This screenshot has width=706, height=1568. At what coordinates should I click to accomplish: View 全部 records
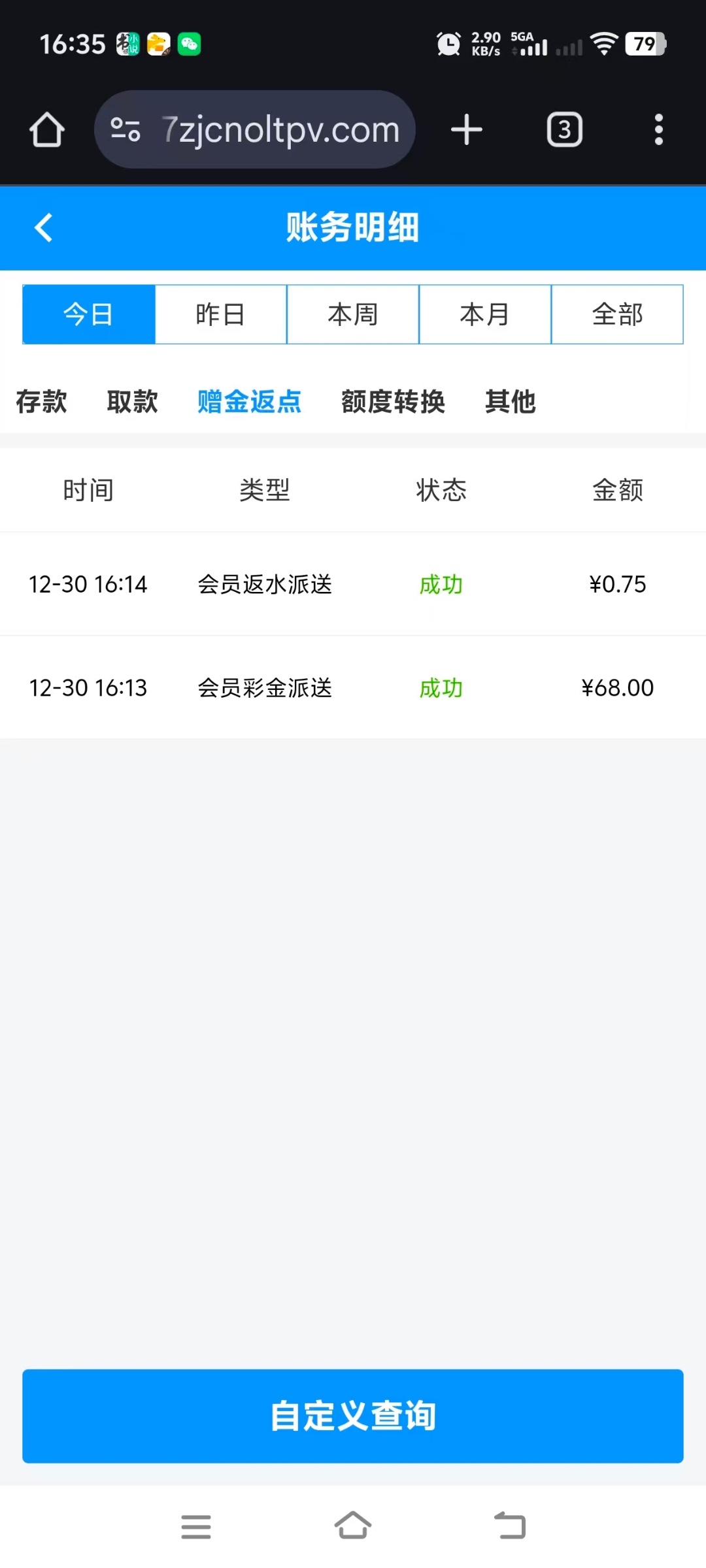pyautogui.click(x=617, y=314)
